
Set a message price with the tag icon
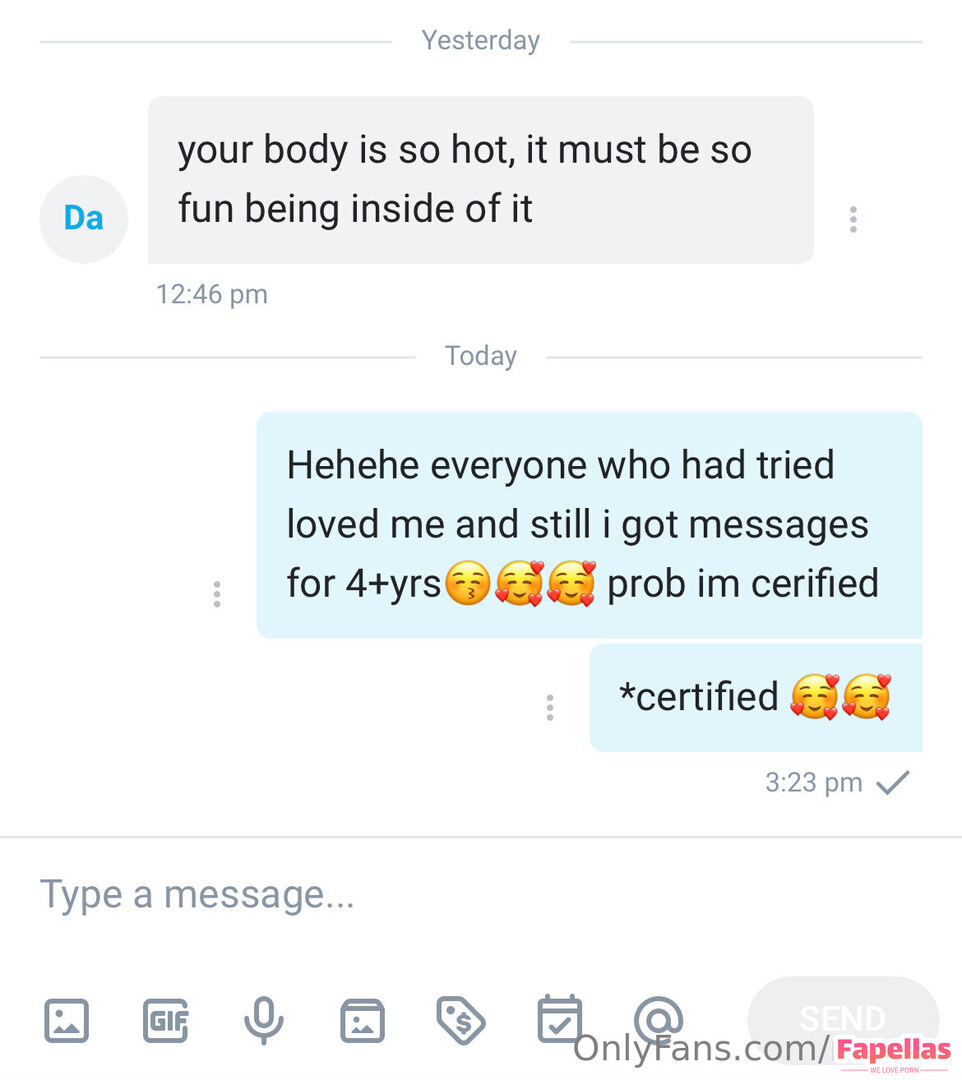pyautogui.click(x=460, y=1020)
